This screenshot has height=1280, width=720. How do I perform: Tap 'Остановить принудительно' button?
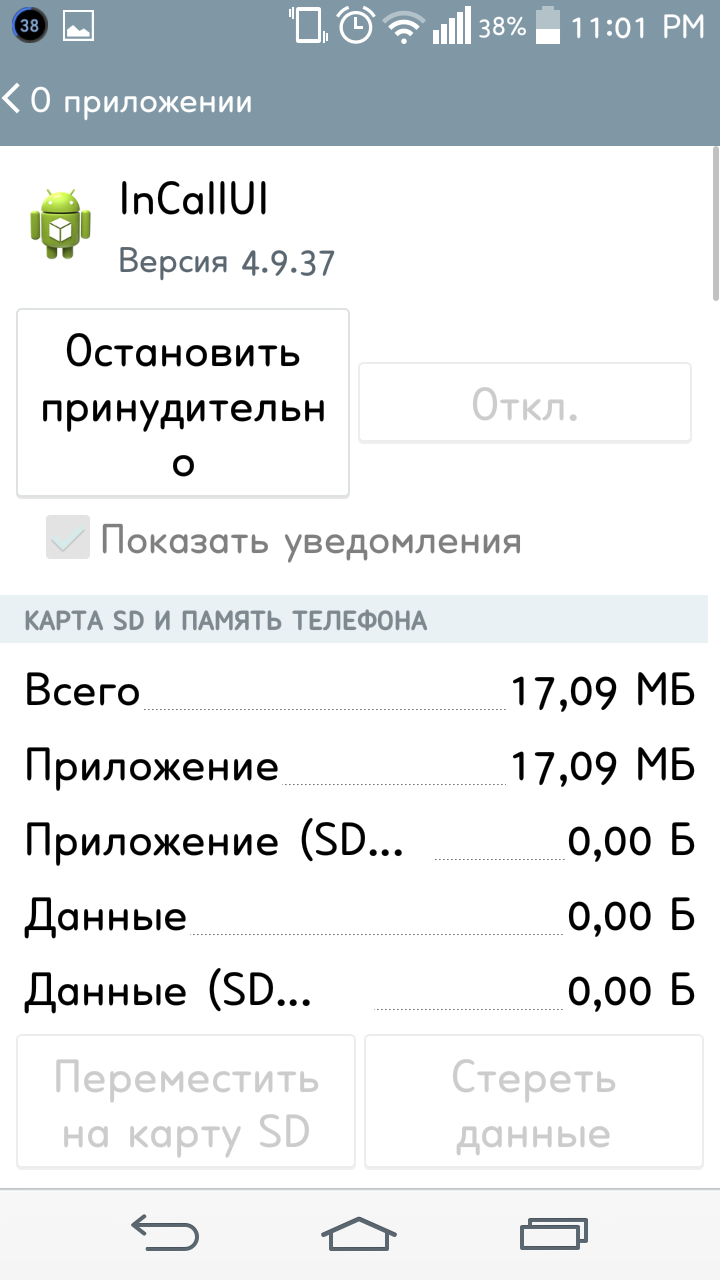click(183, 403)
